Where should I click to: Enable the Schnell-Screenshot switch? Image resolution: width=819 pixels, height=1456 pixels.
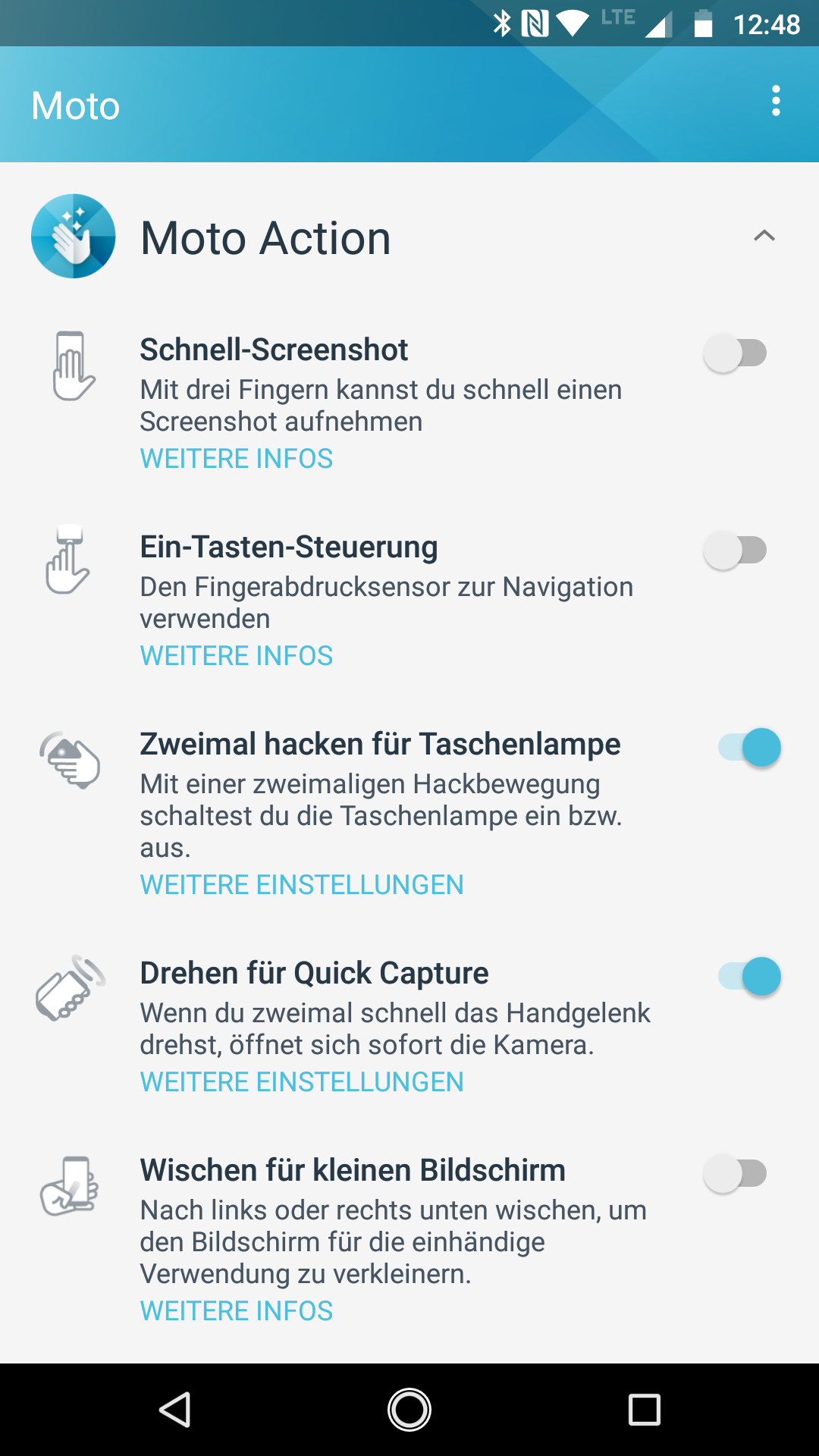click(x=735, y=353)
